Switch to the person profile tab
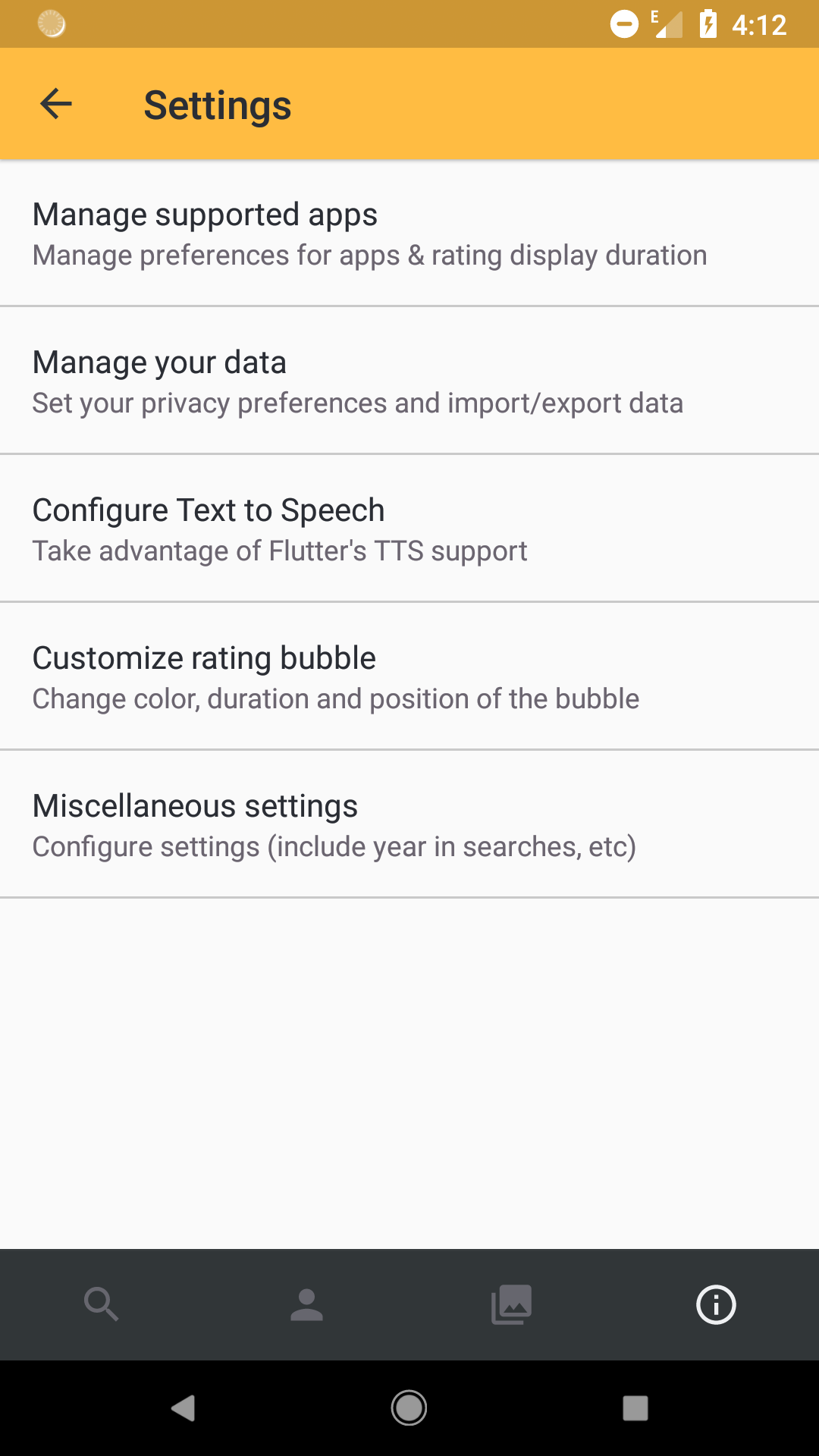Screen dimensions: 819x1456 [x=306, y=1304]
